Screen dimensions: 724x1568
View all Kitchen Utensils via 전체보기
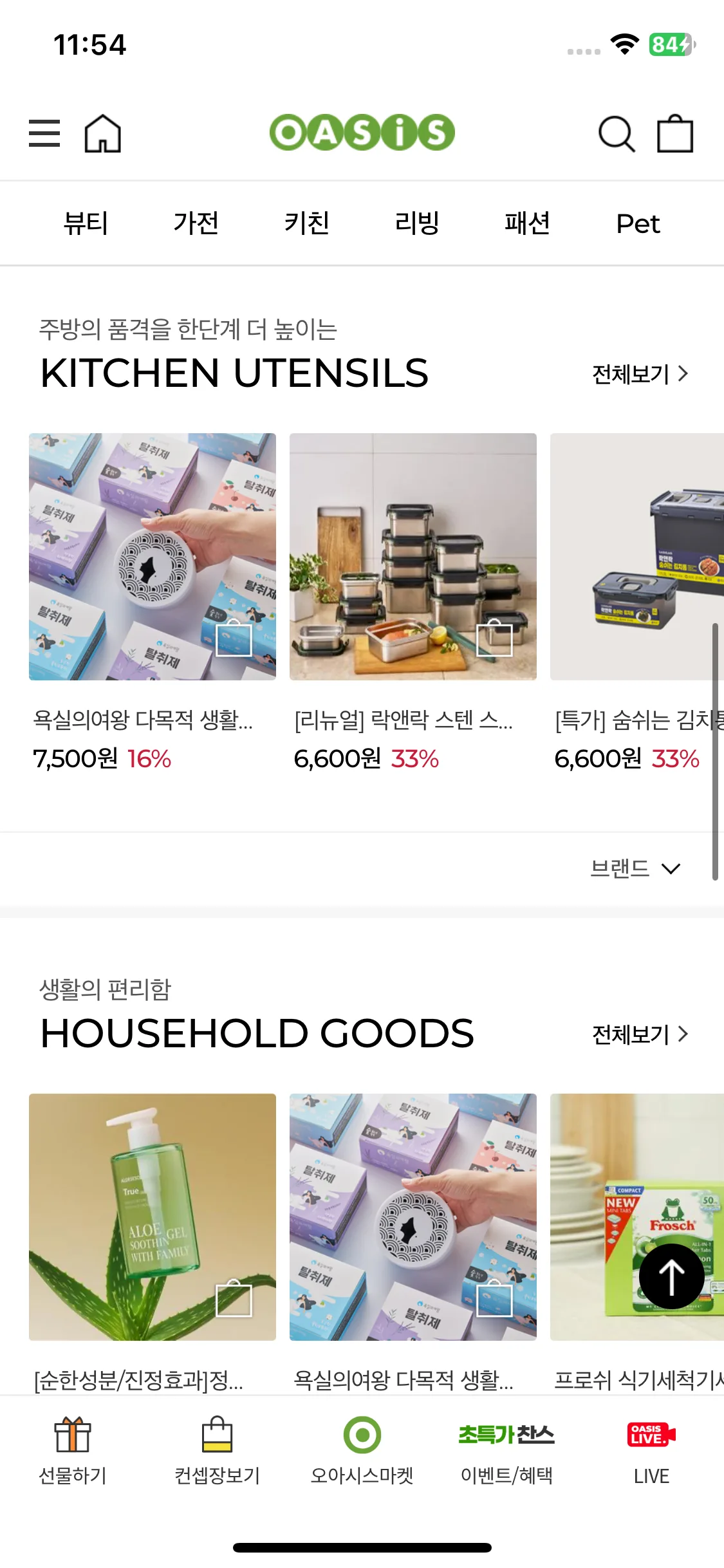[640, 374]
